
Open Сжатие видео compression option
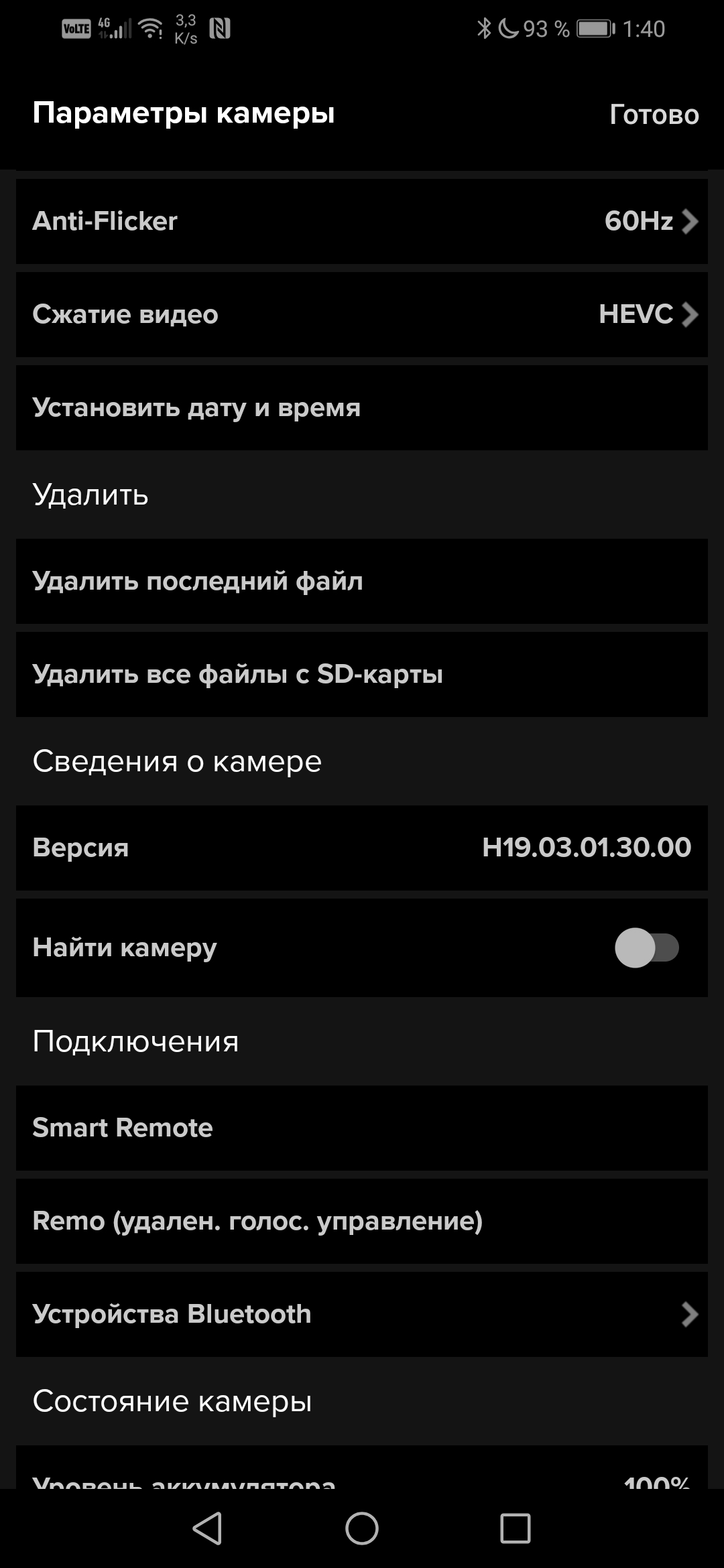coord(362,314)
